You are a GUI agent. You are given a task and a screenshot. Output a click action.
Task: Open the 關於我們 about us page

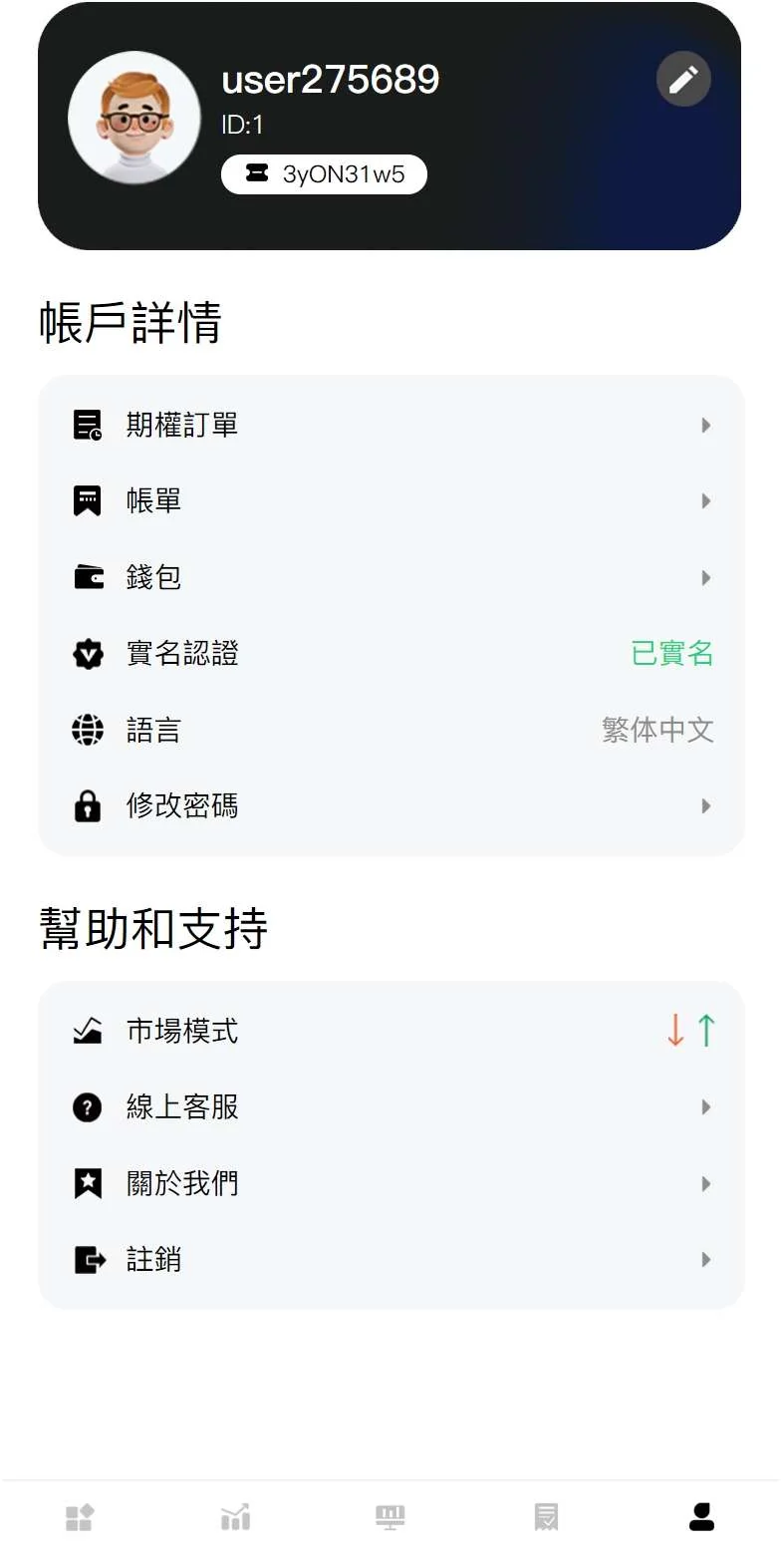(x=391, y=1183)
